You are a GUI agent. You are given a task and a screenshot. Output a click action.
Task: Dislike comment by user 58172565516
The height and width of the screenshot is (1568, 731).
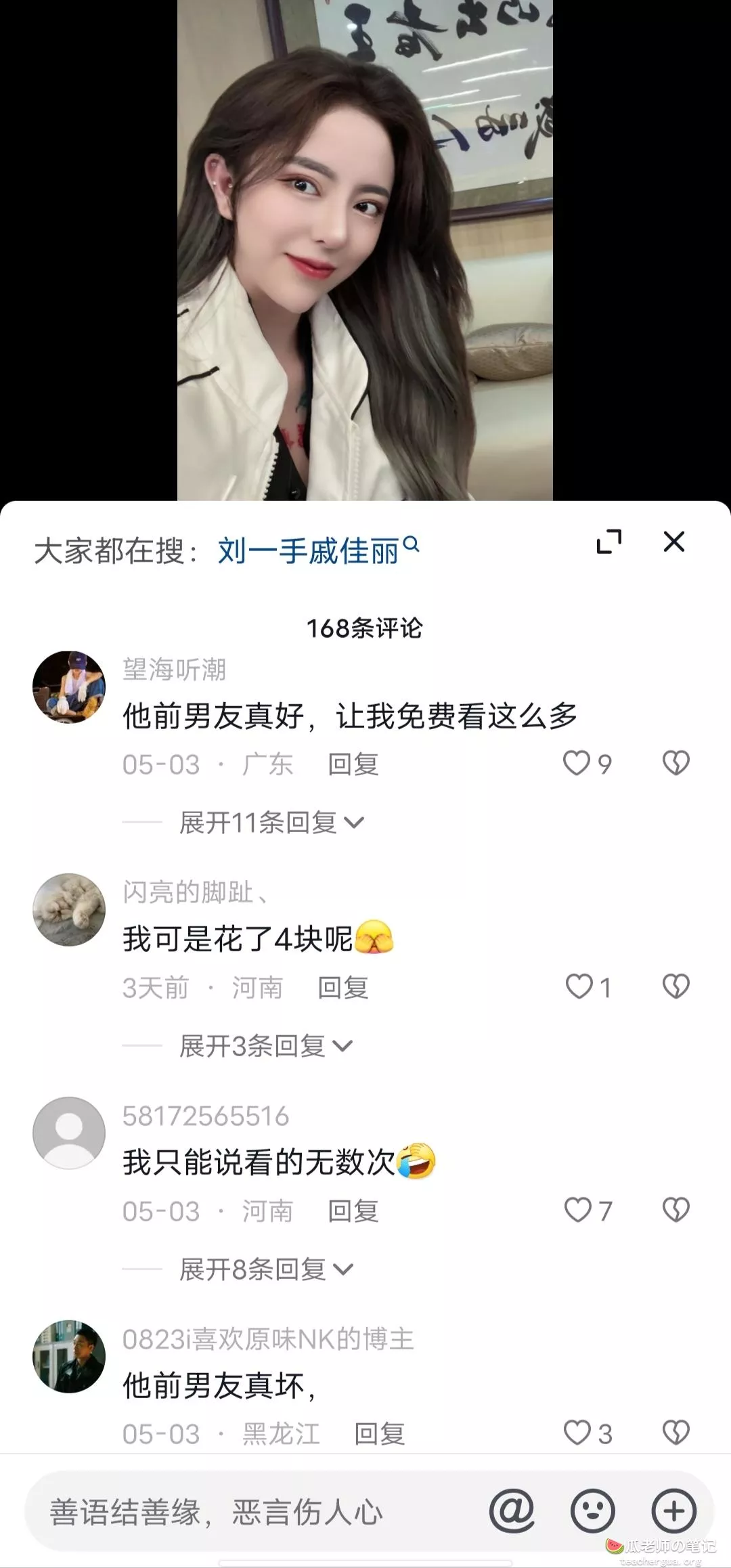click(x=675, y=1210)
